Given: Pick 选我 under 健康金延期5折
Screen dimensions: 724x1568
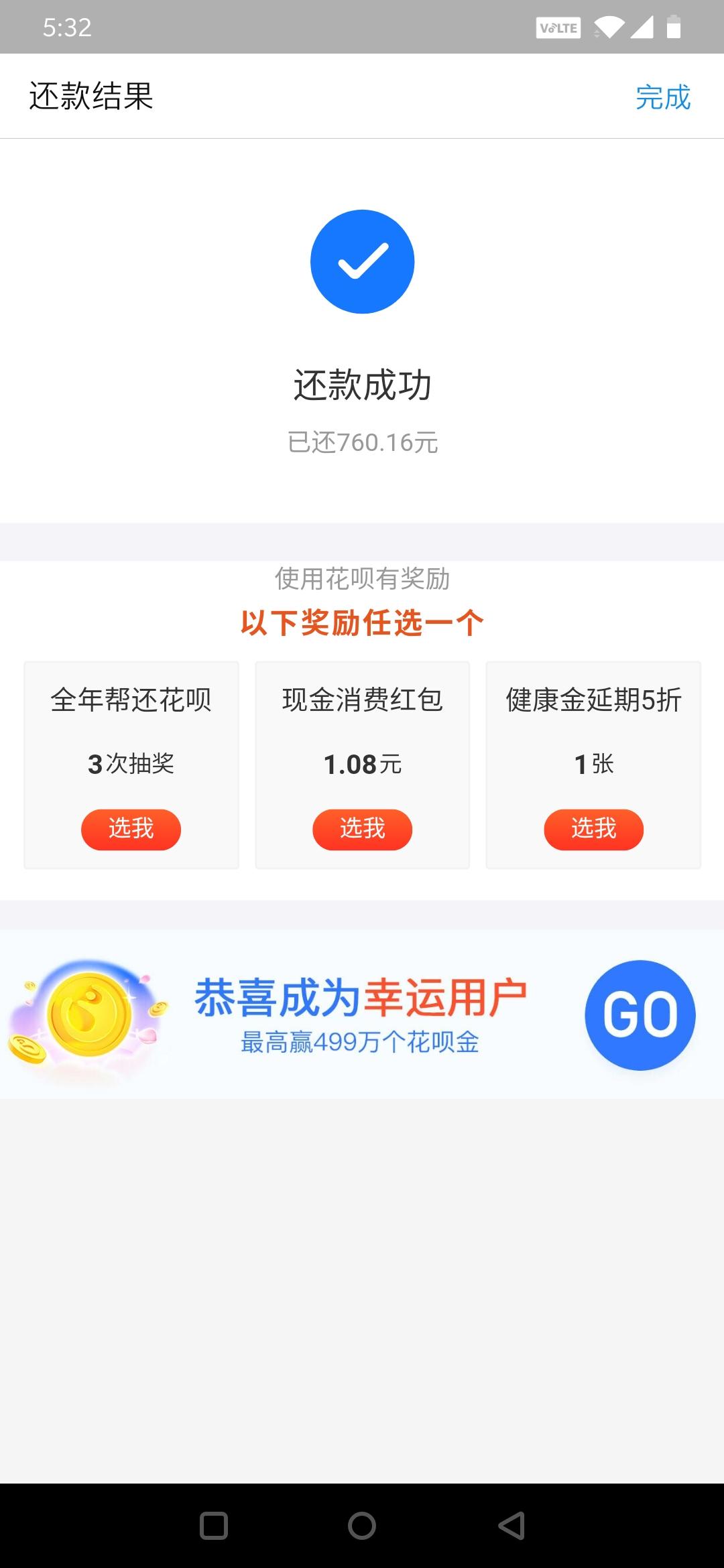Looking at the screenshot, I should pyautogui.click(x=593, y=830).
